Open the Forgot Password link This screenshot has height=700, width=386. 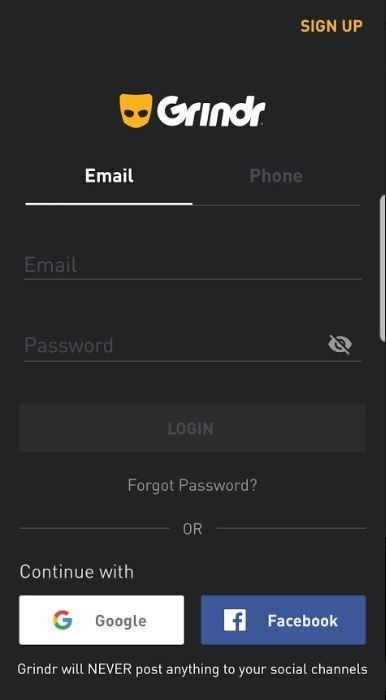tap(192, 485)
